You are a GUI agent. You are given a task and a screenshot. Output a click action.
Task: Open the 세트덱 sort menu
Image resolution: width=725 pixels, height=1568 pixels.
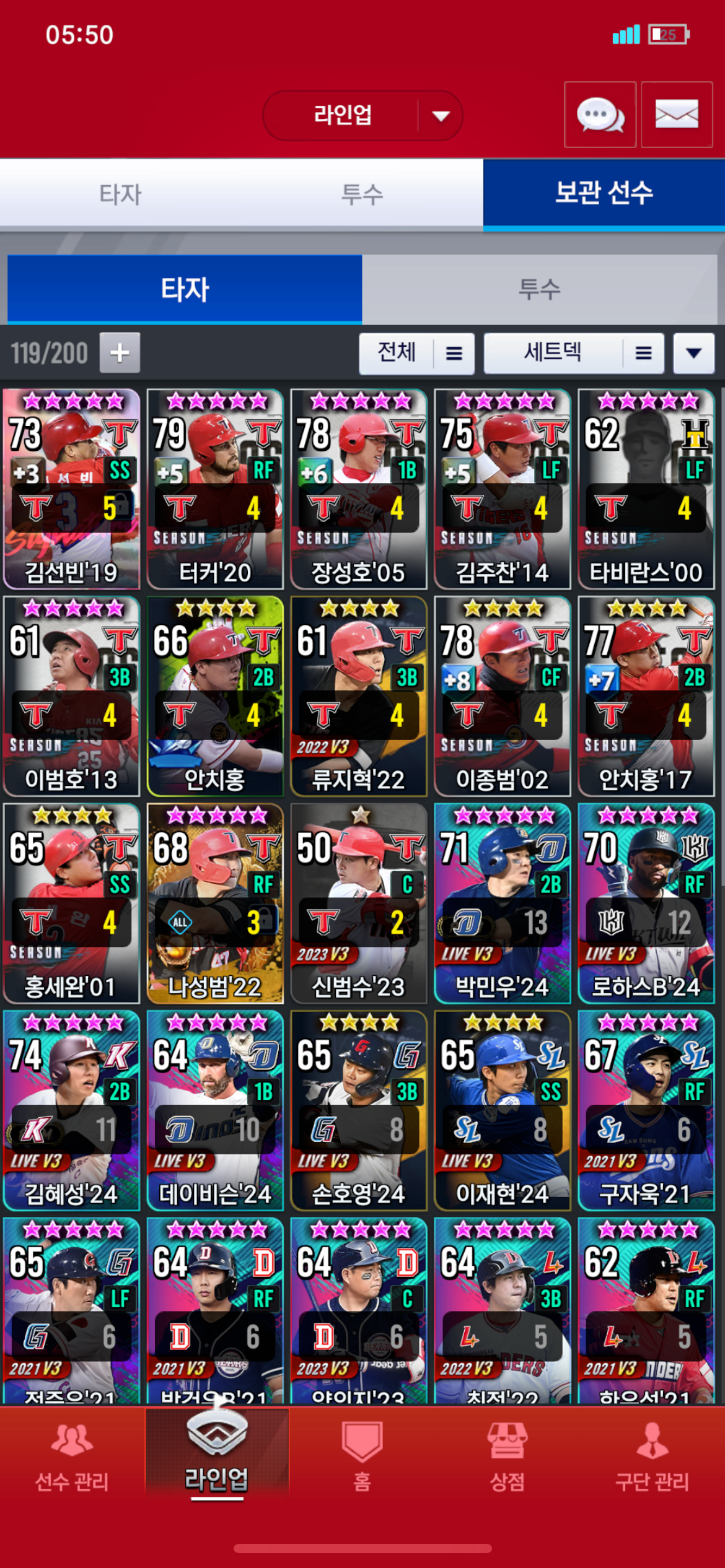point(573,353)
